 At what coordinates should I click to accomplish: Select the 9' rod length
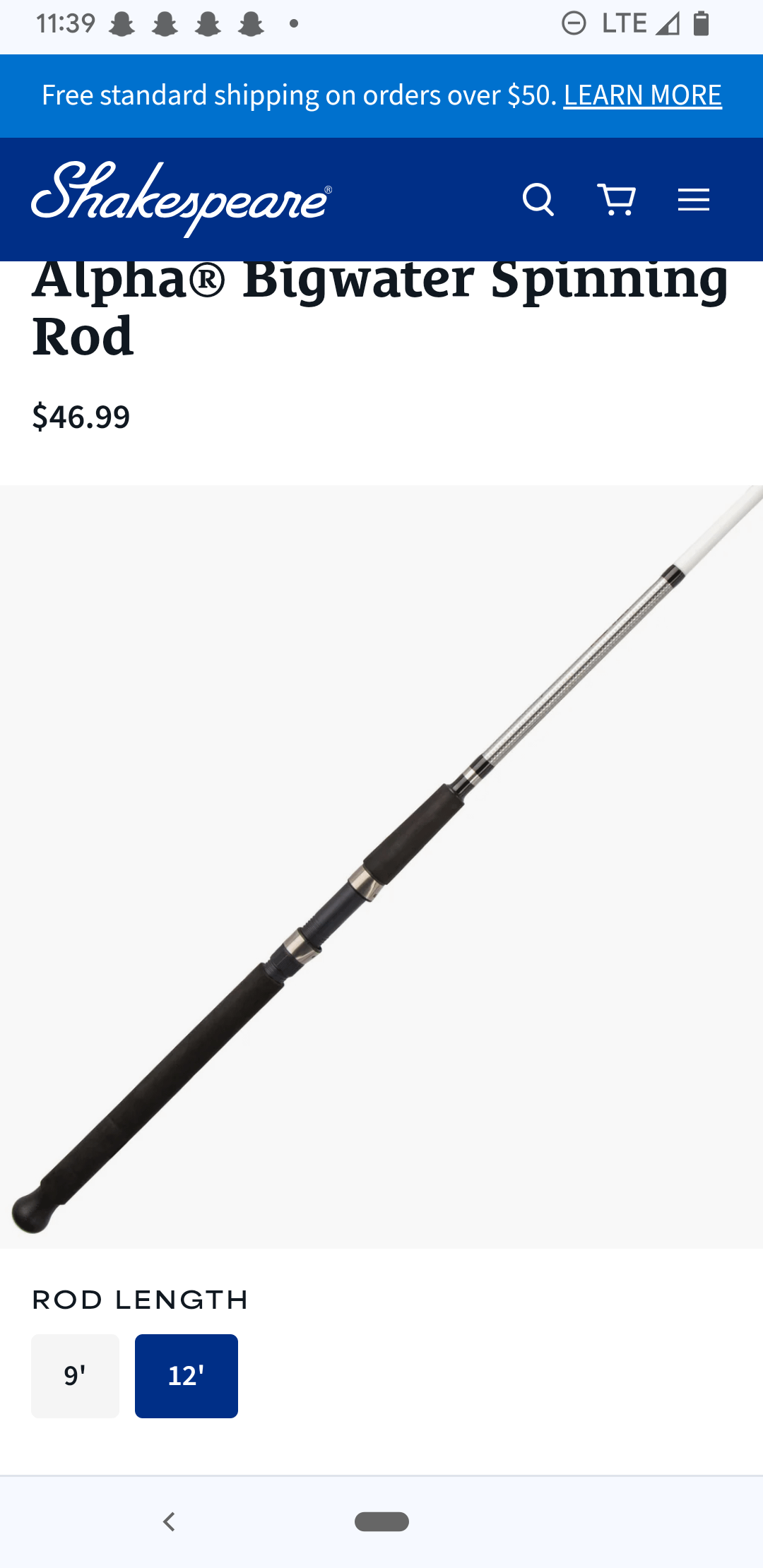[x=75, y=1375]
